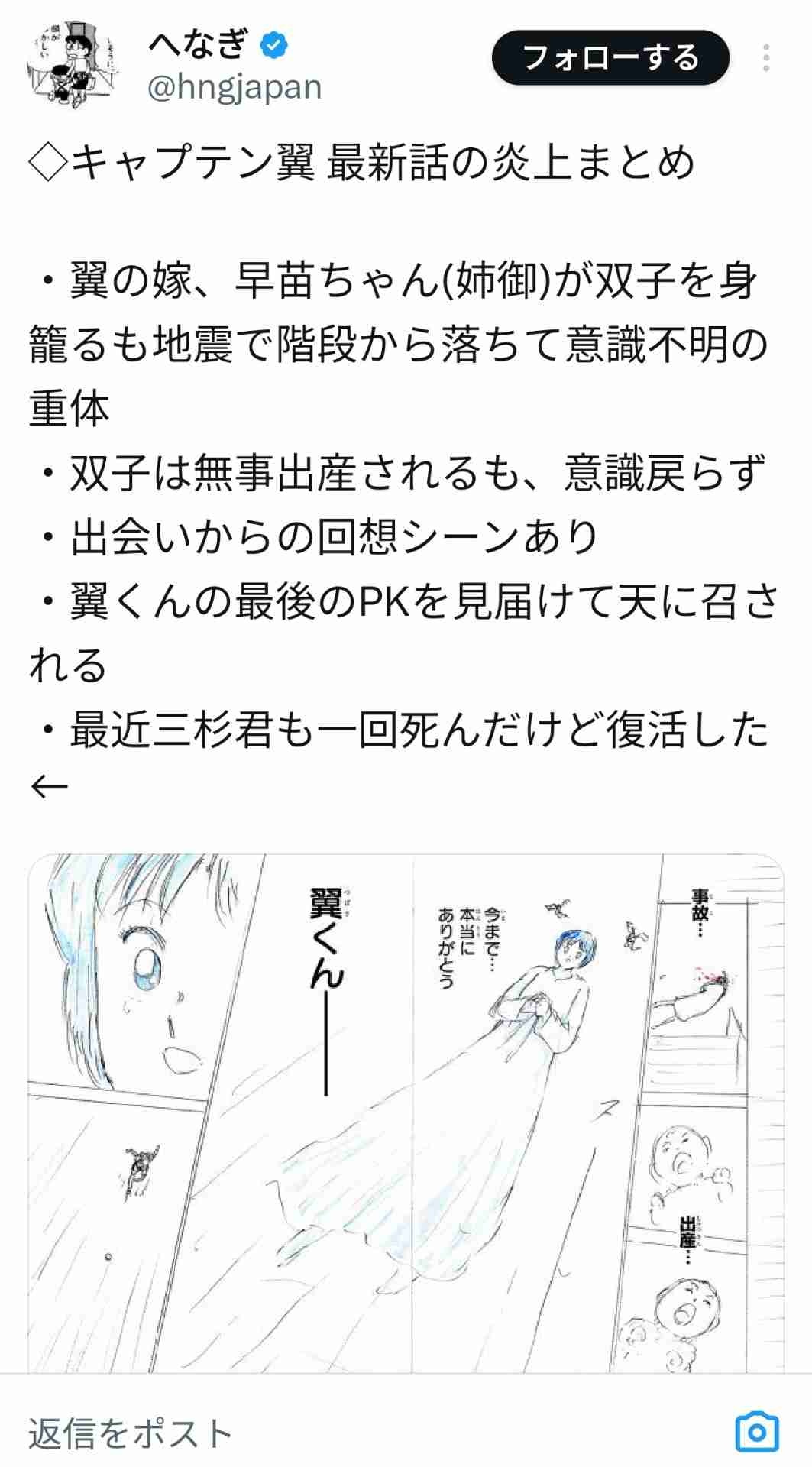Open the @hngjapan profile from the handle
The image size is (812, 1467).
(x=234, y=88)
